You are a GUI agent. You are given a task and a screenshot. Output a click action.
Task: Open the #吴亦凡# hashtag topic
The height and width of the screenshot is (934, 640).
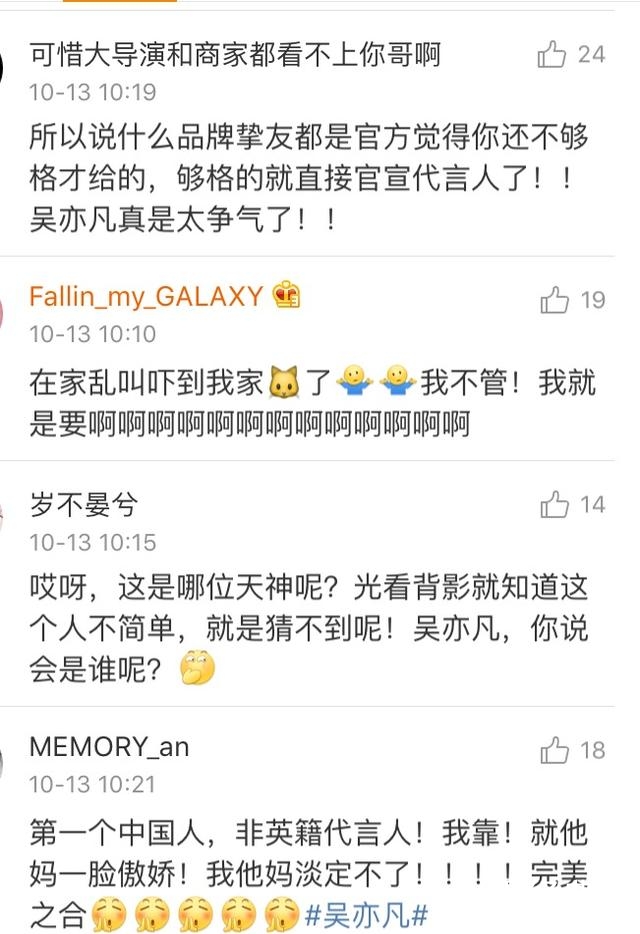(365, 913)
